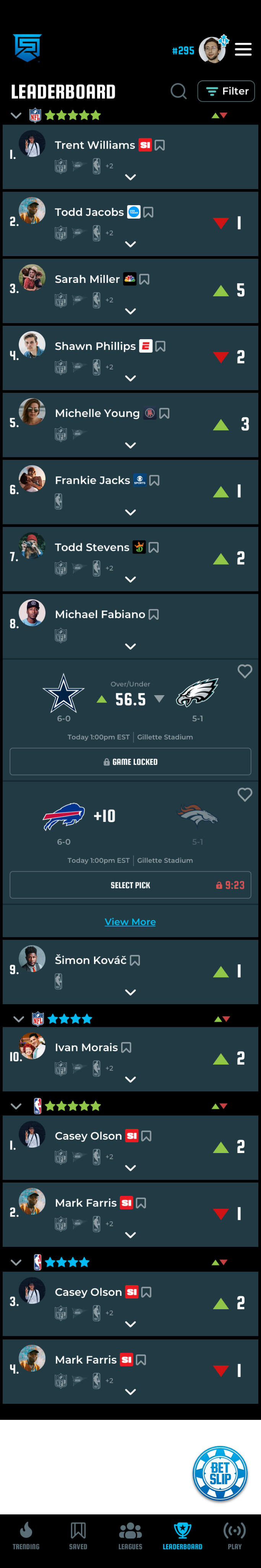
Task: Switch to the Trending tab
Action: click(x=26, y=1536)
